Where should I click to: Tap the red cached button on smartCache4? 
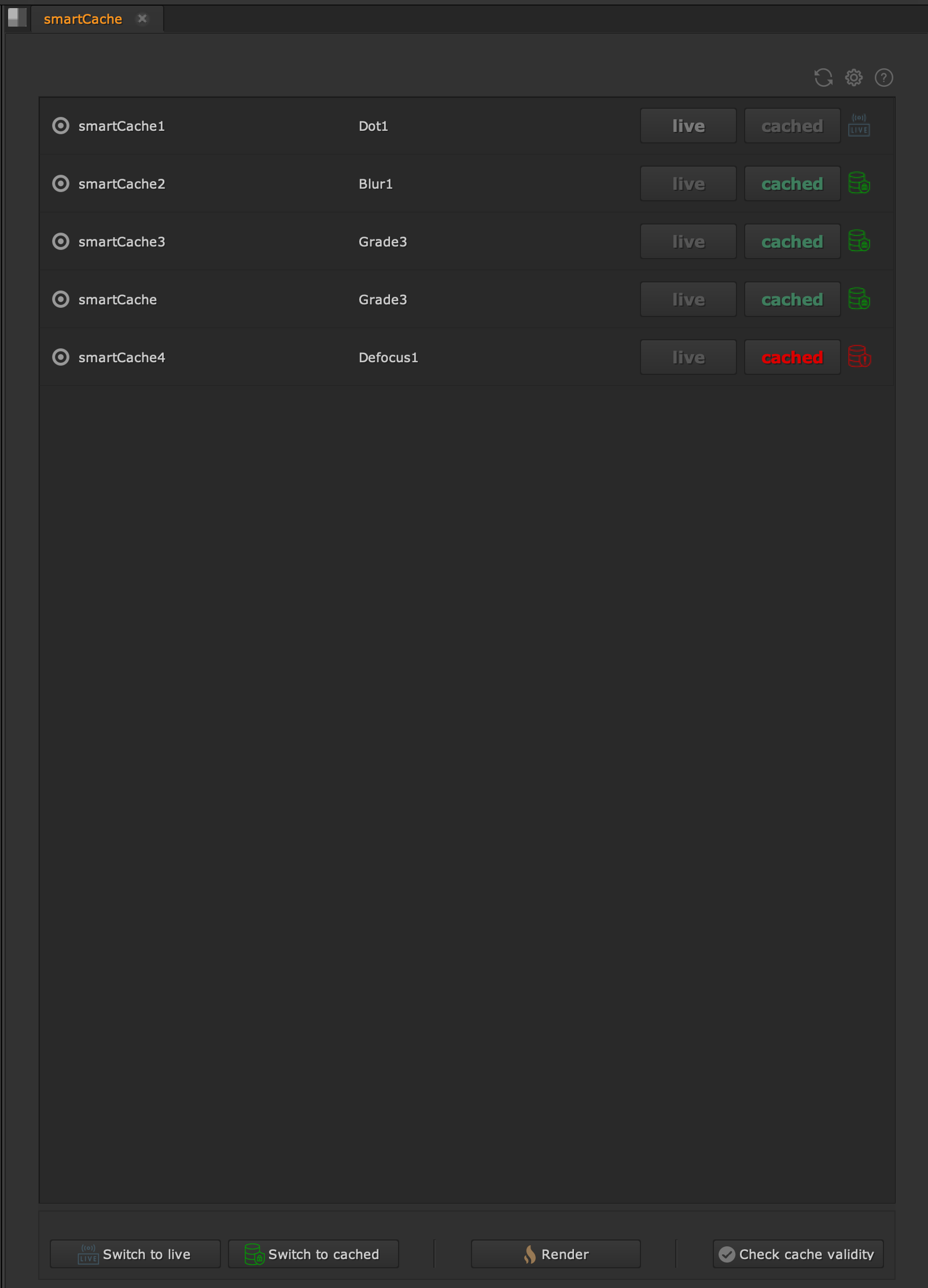pos(791,357)
